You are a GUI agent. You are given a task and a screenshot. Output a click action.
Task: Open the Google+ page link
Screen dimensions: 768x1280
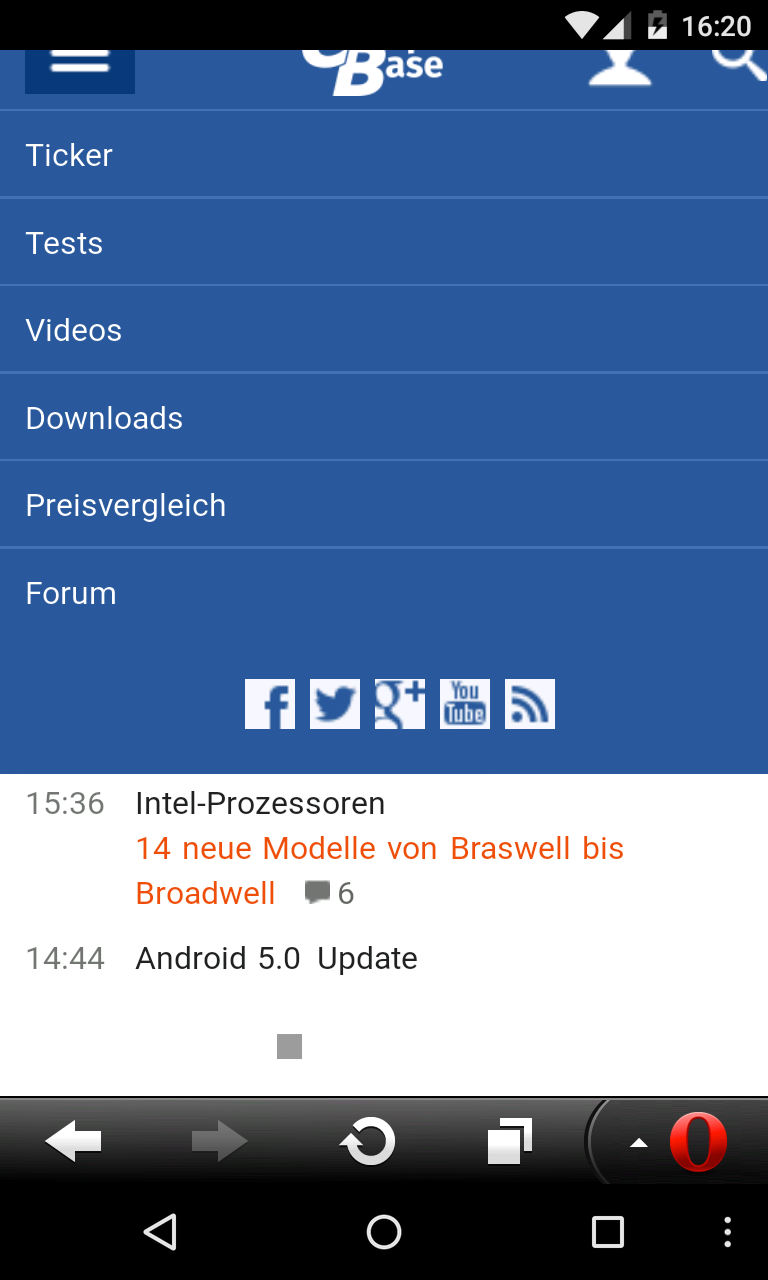tap(400, 704)
